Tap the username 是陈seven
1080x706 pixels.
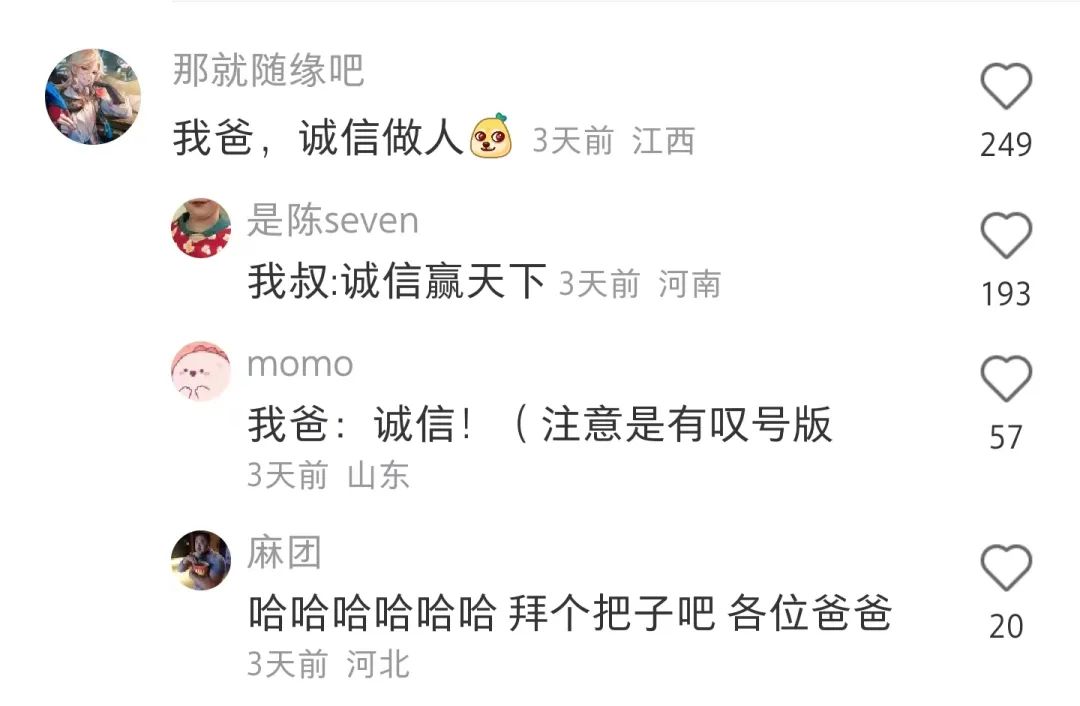click(333, 221)
